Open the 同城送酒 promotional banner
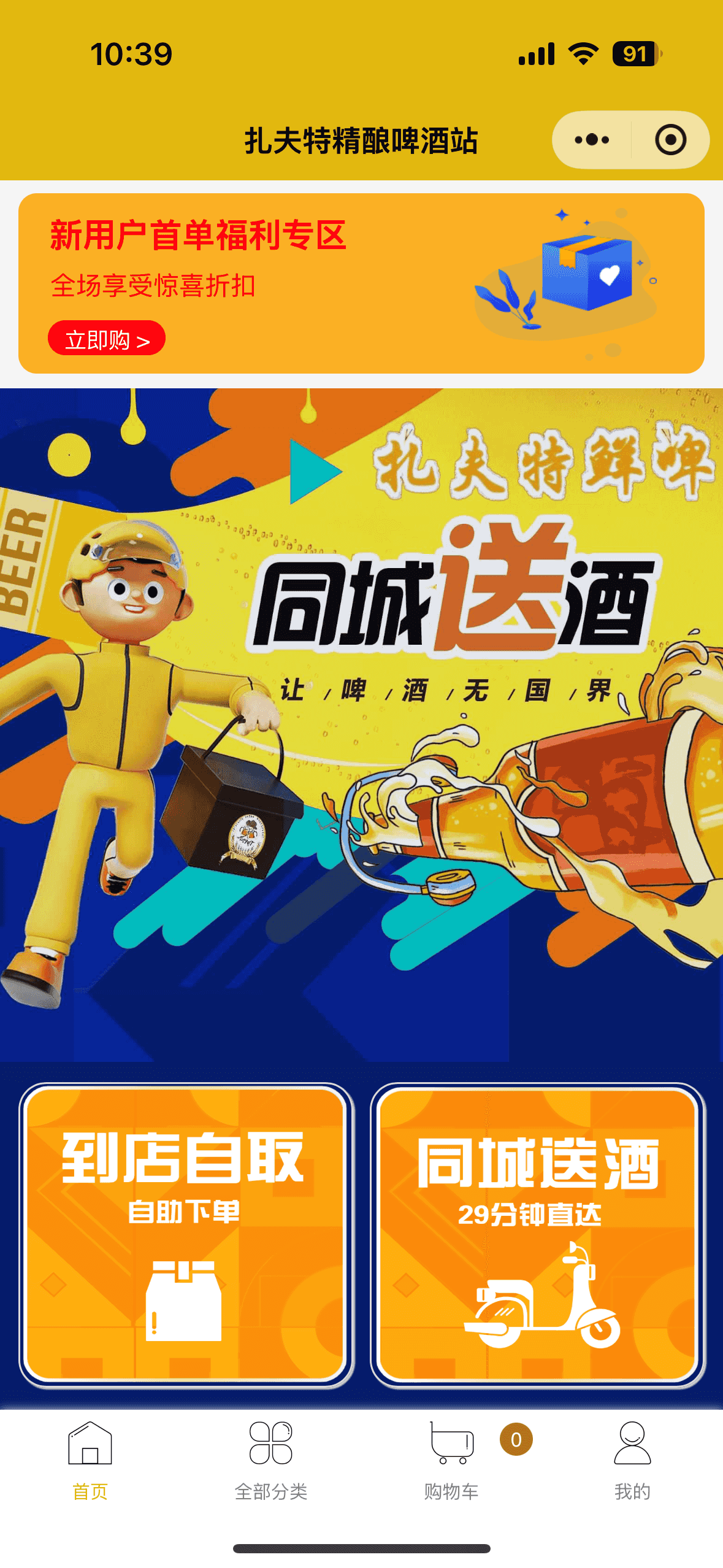723x1568 pixels. [361, 724]
